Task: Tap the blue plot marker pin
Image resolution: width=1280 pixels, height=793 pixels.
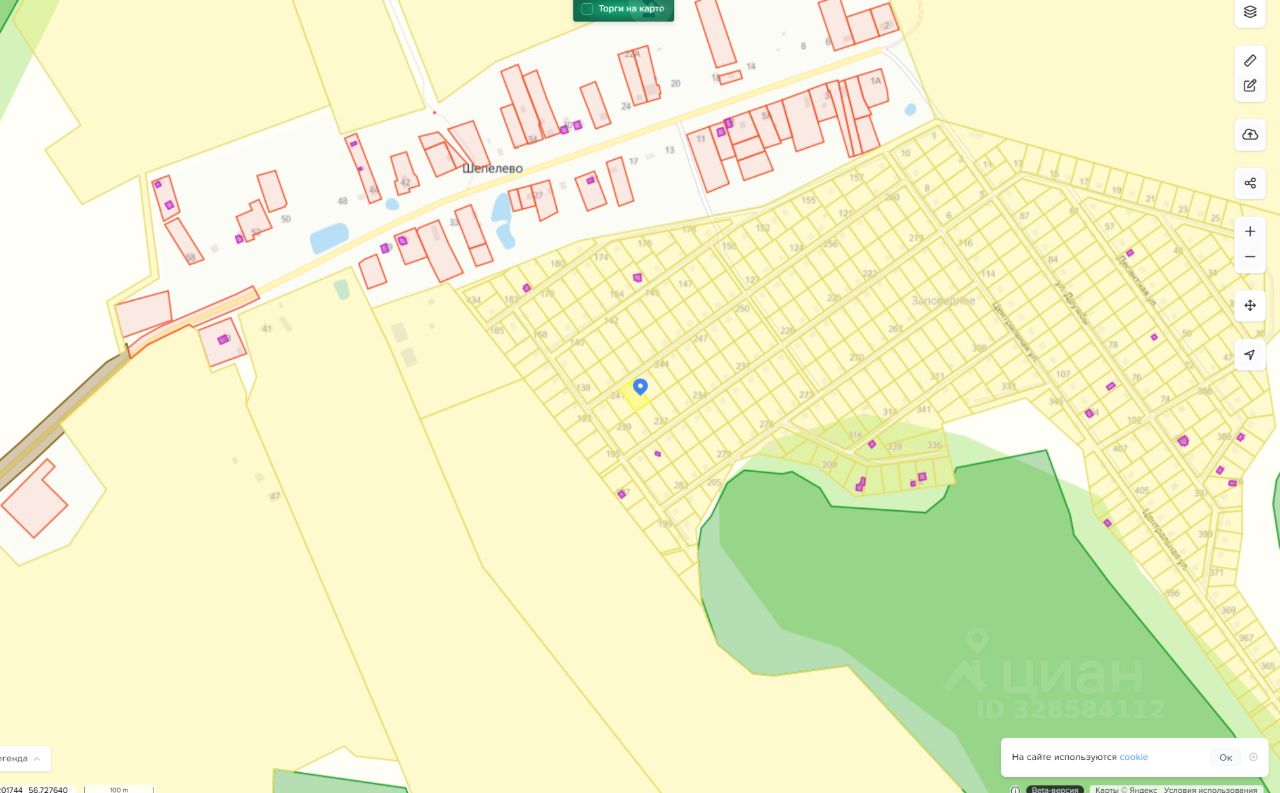Action: (x=640, y=387)
